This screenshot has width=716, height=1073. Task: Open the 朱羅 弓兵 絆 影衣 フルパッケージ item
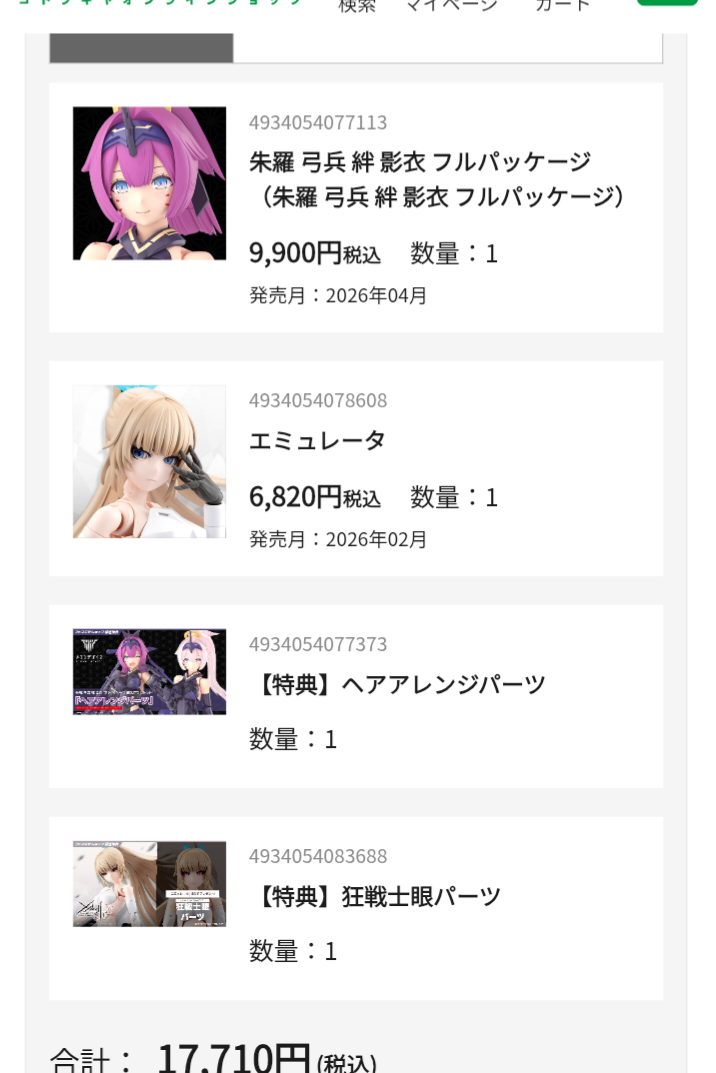(435, 178)
